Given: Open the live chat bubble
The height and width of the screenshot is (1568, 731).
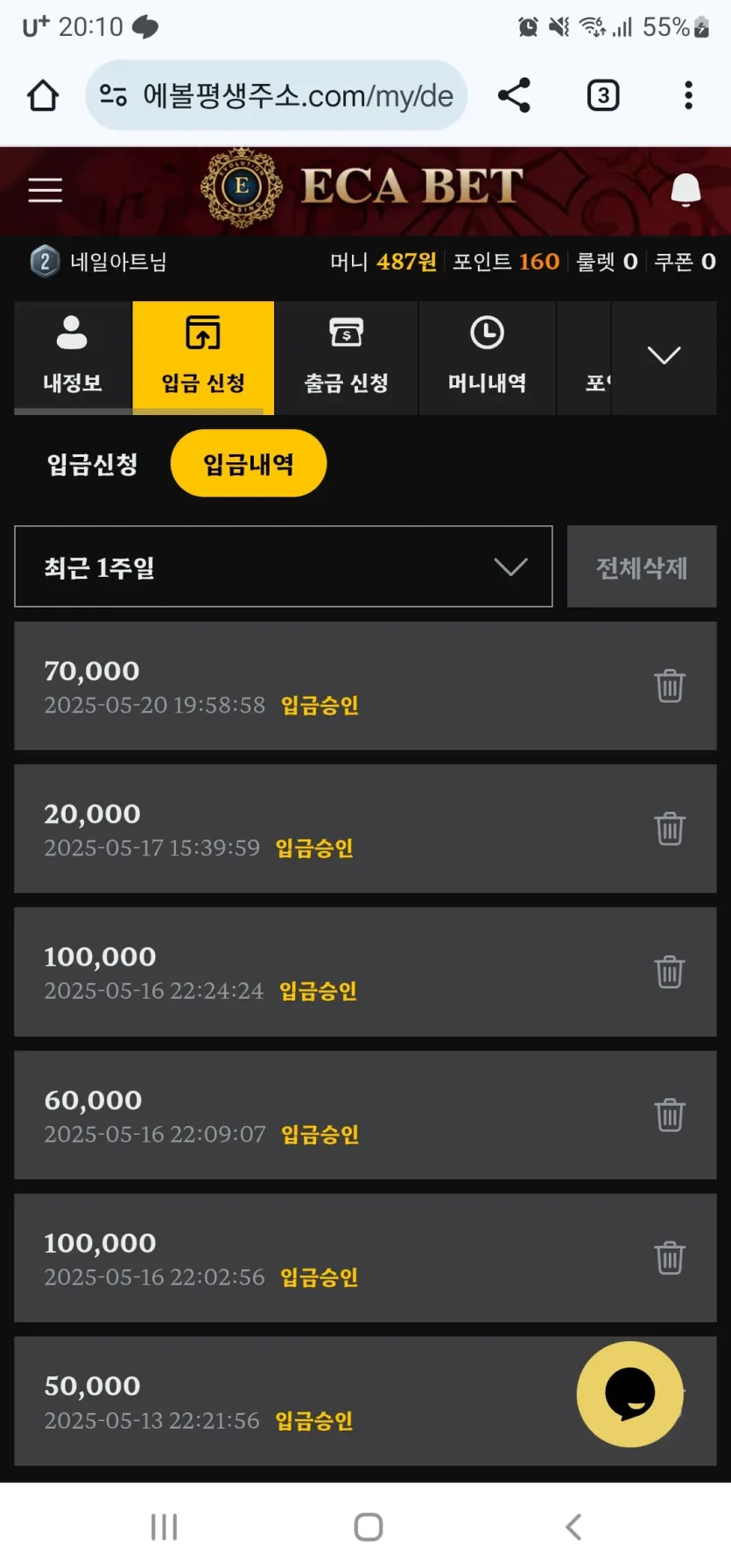Looking at the screenshot, I should coord(629,1394).
